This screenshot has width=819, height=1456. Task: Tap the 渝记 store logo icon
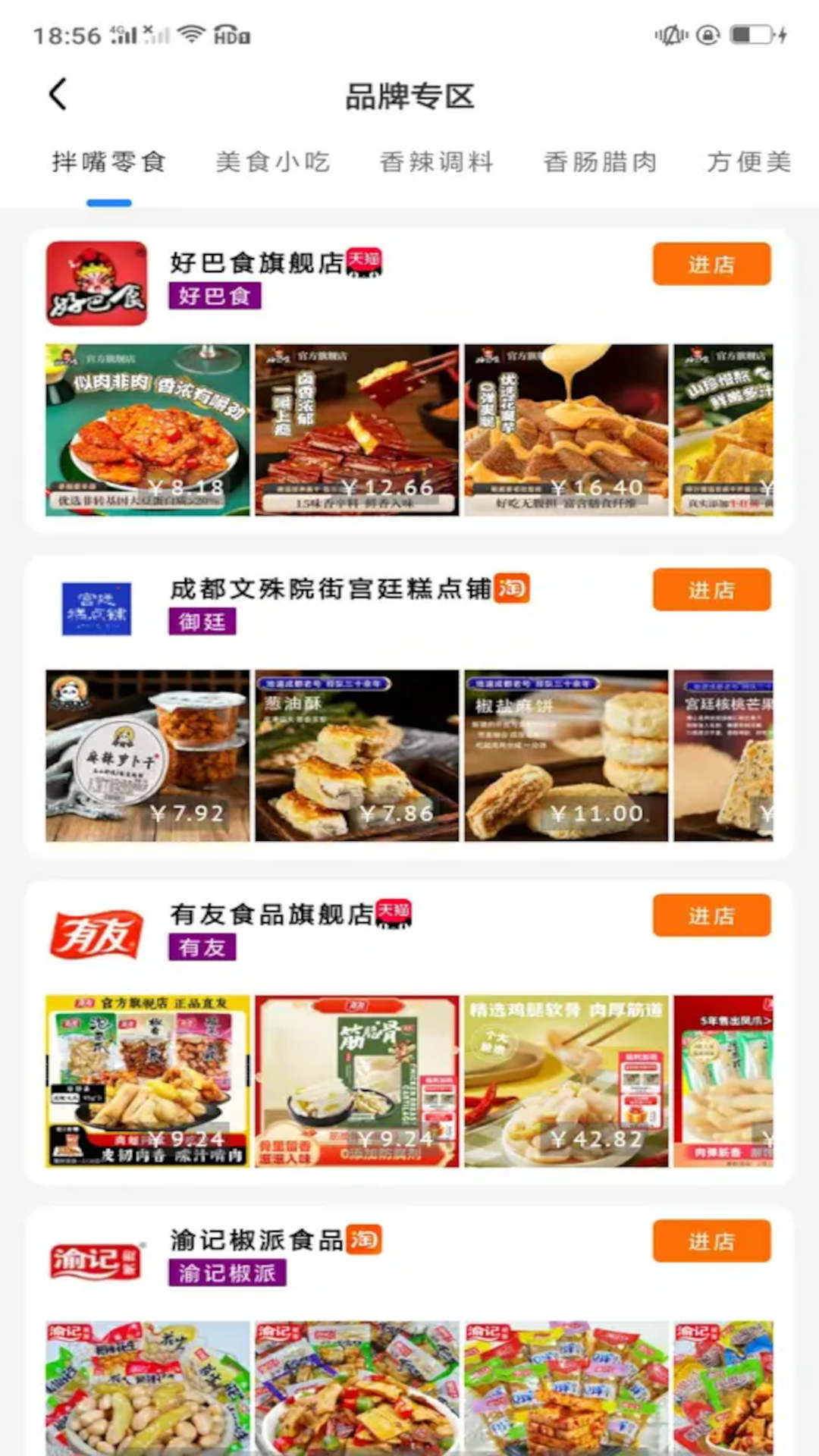[x=96, y=1259]
